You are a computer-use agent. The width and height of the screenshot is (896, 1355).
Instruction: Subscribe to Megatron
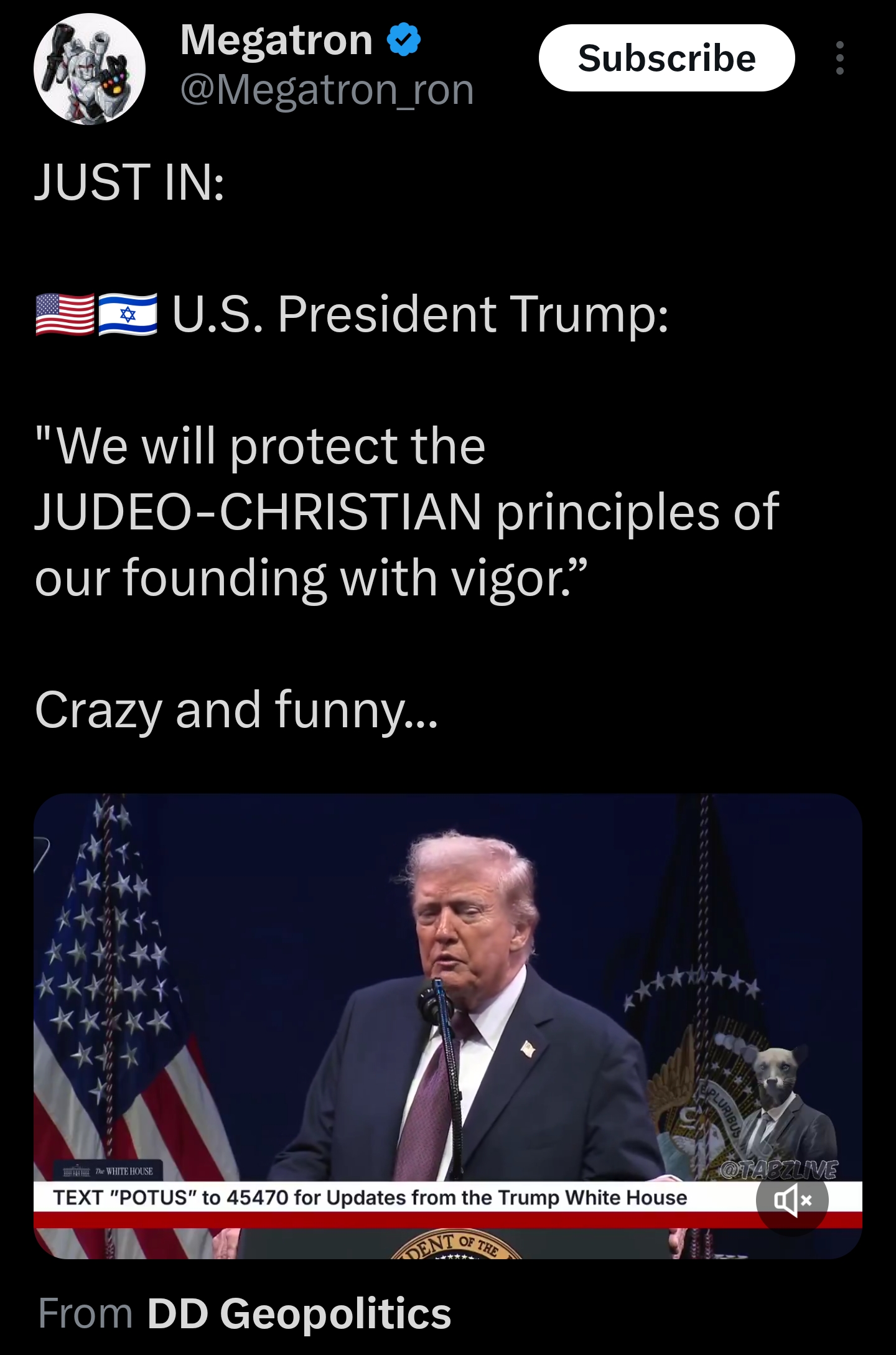pos(666,58)
